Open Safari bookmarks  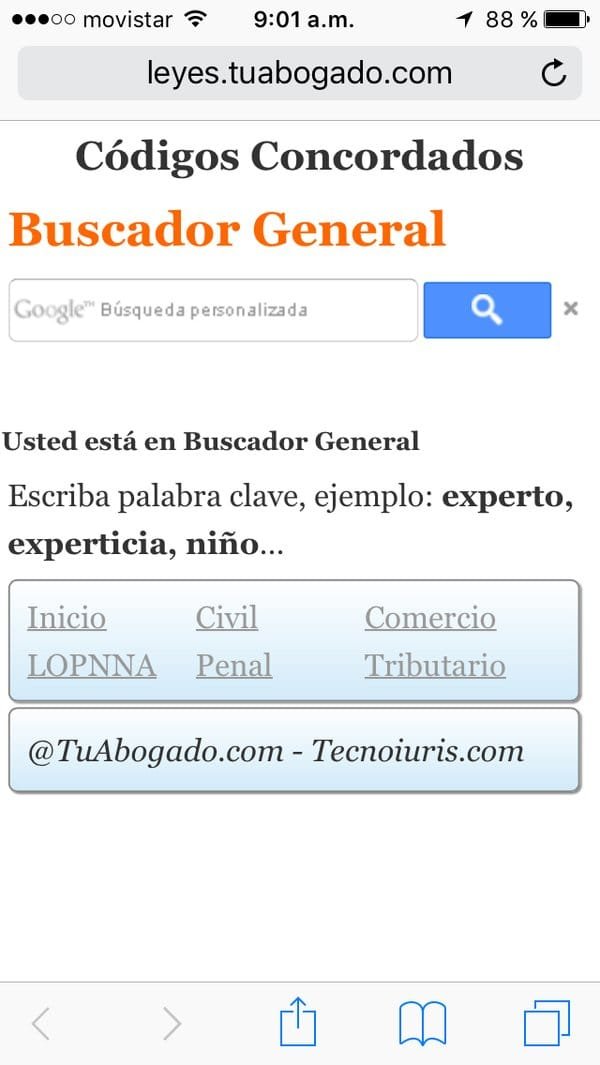point(422,1023)
